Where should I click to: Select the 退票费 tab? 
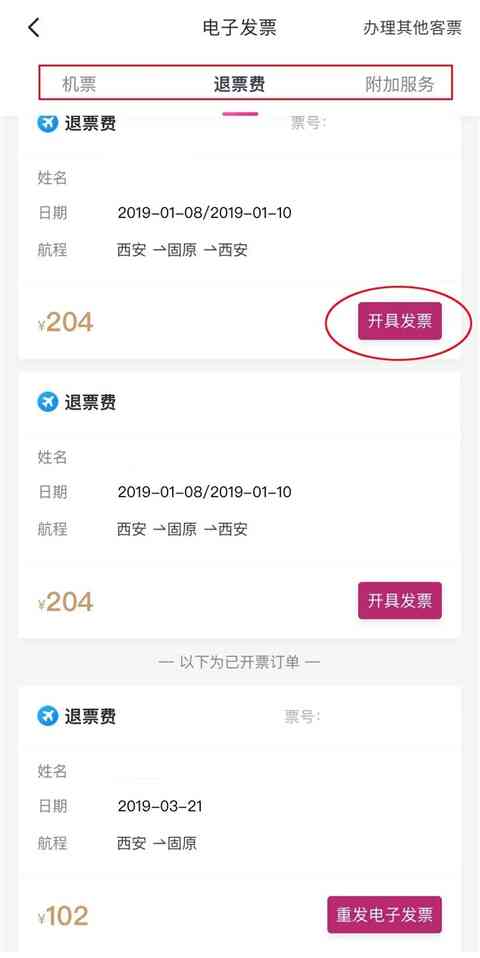(239, 84)
